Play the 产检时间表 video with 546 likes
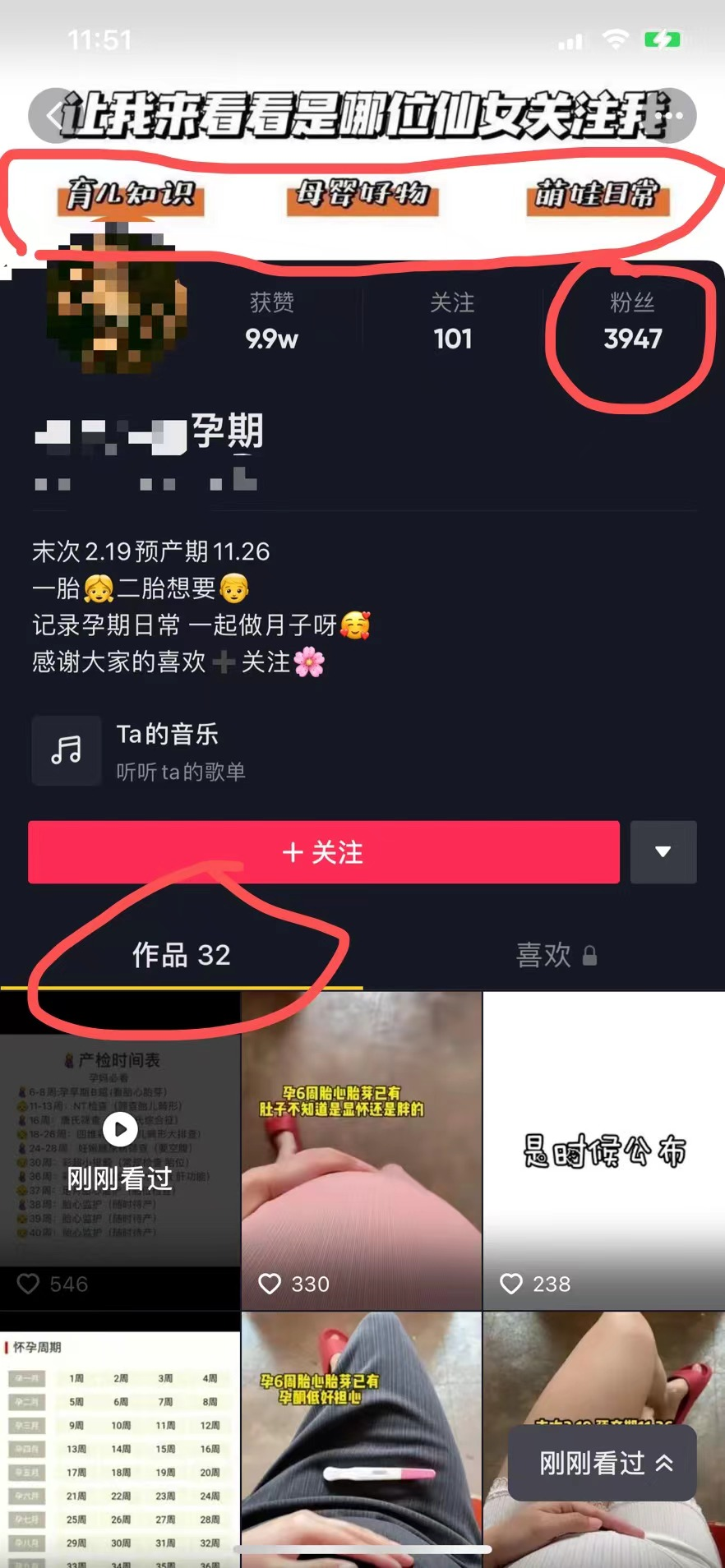 point(120,1151)
